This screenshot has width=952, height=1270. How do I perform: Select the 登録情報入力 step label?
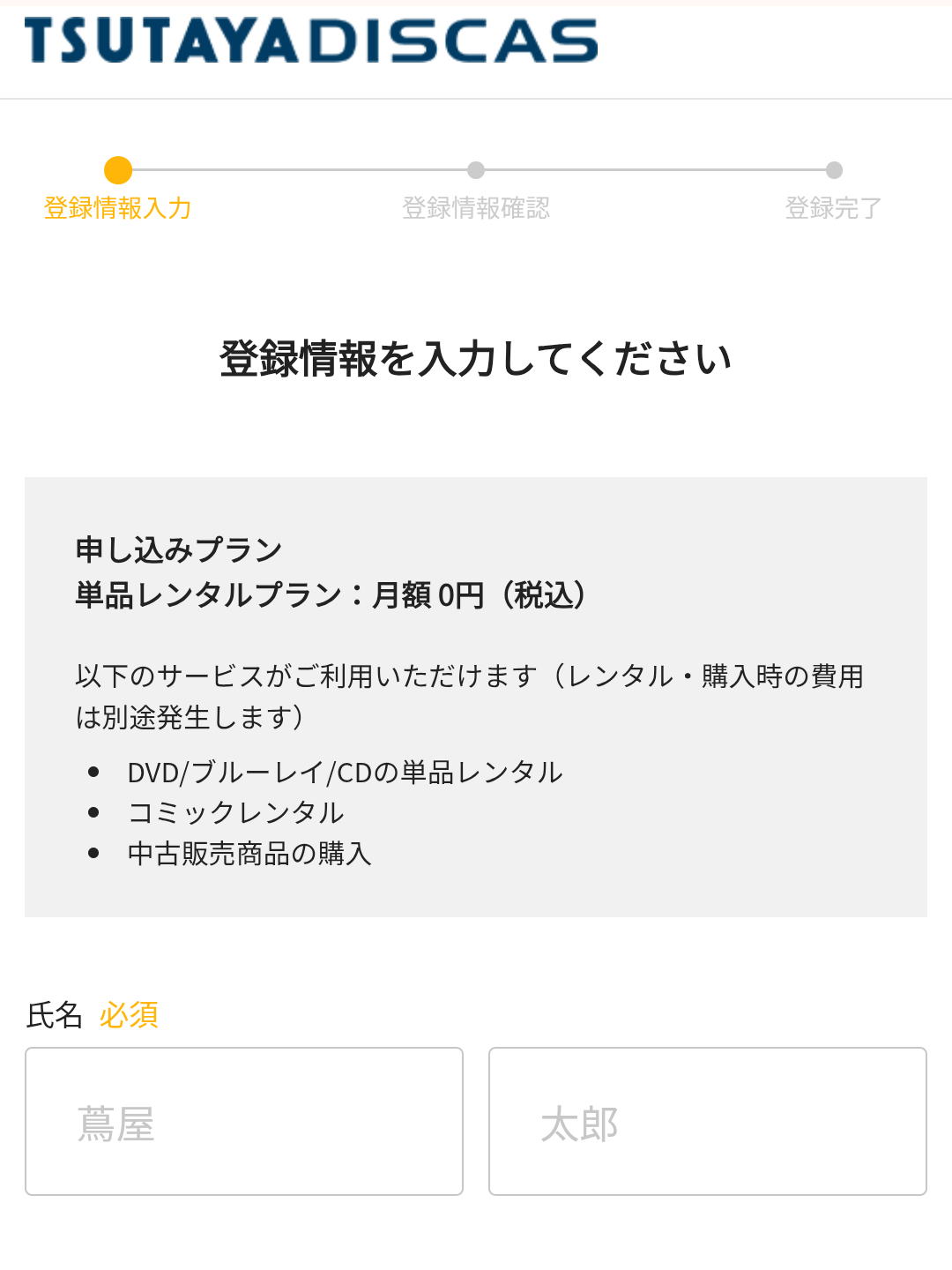[117, 209]
